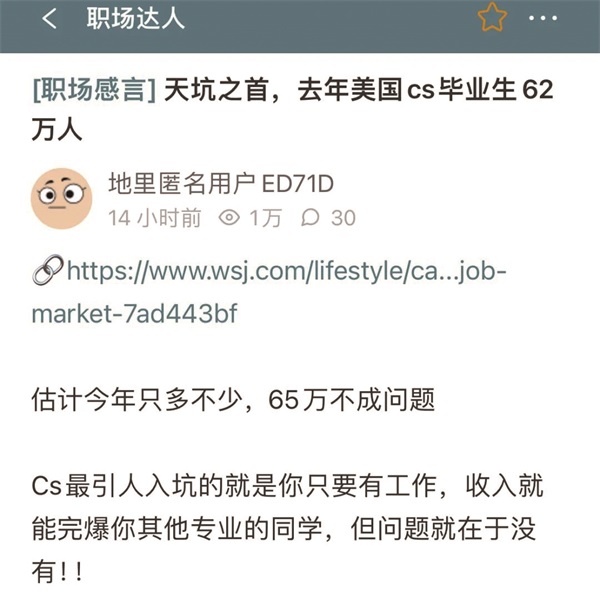View anonymous user ED71D's avatar profile
600x598 pixels.
63,197
